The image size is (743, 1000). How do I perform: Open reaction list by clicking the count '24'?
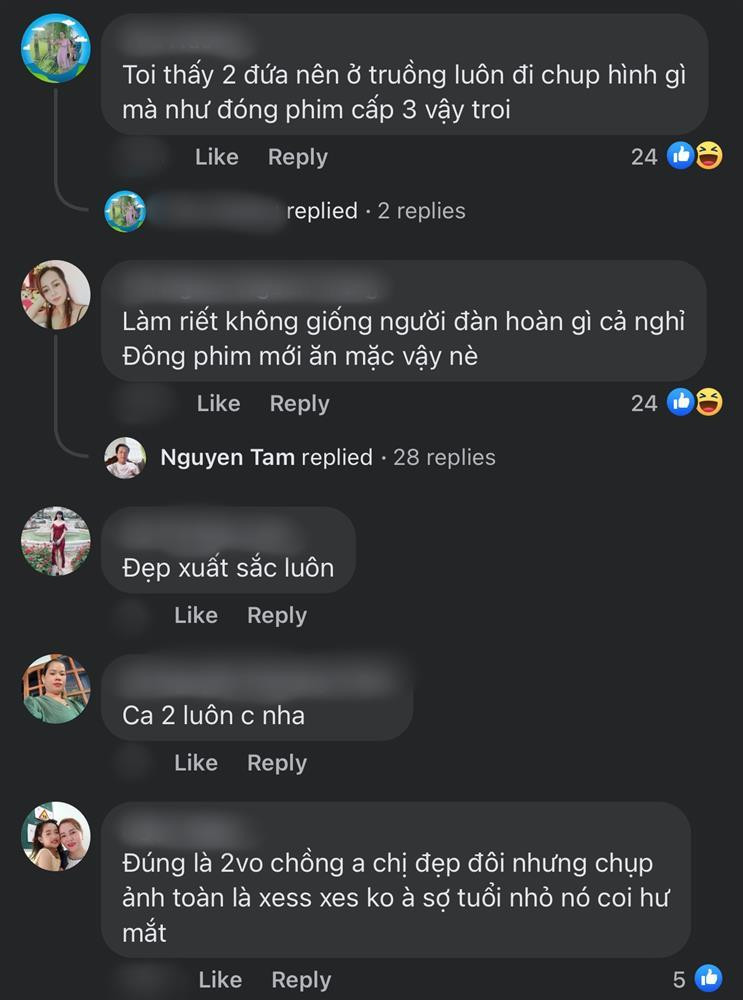644,156
